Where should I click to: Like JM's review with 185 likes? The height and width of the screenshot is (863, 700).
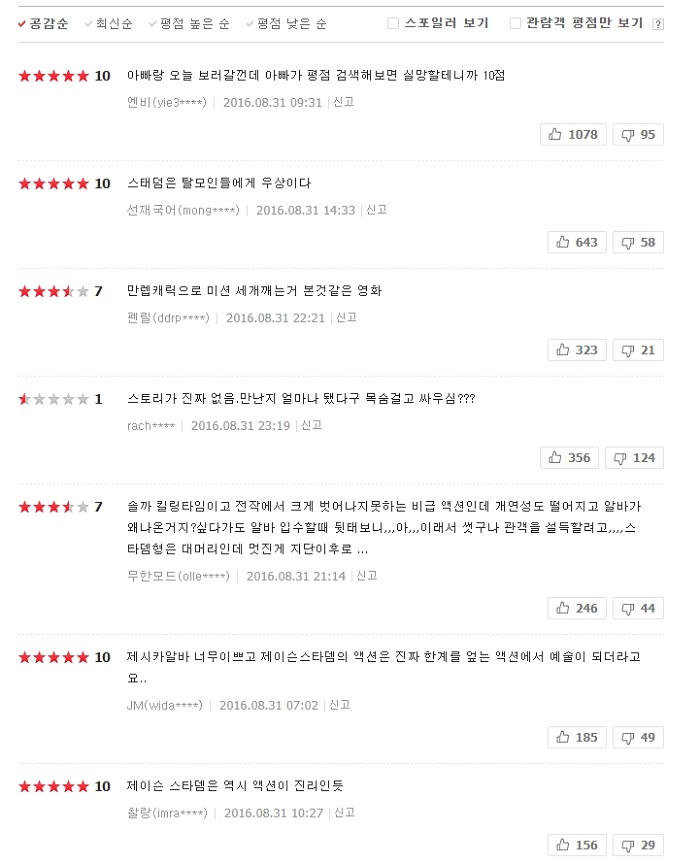click(x=576, y=737)
